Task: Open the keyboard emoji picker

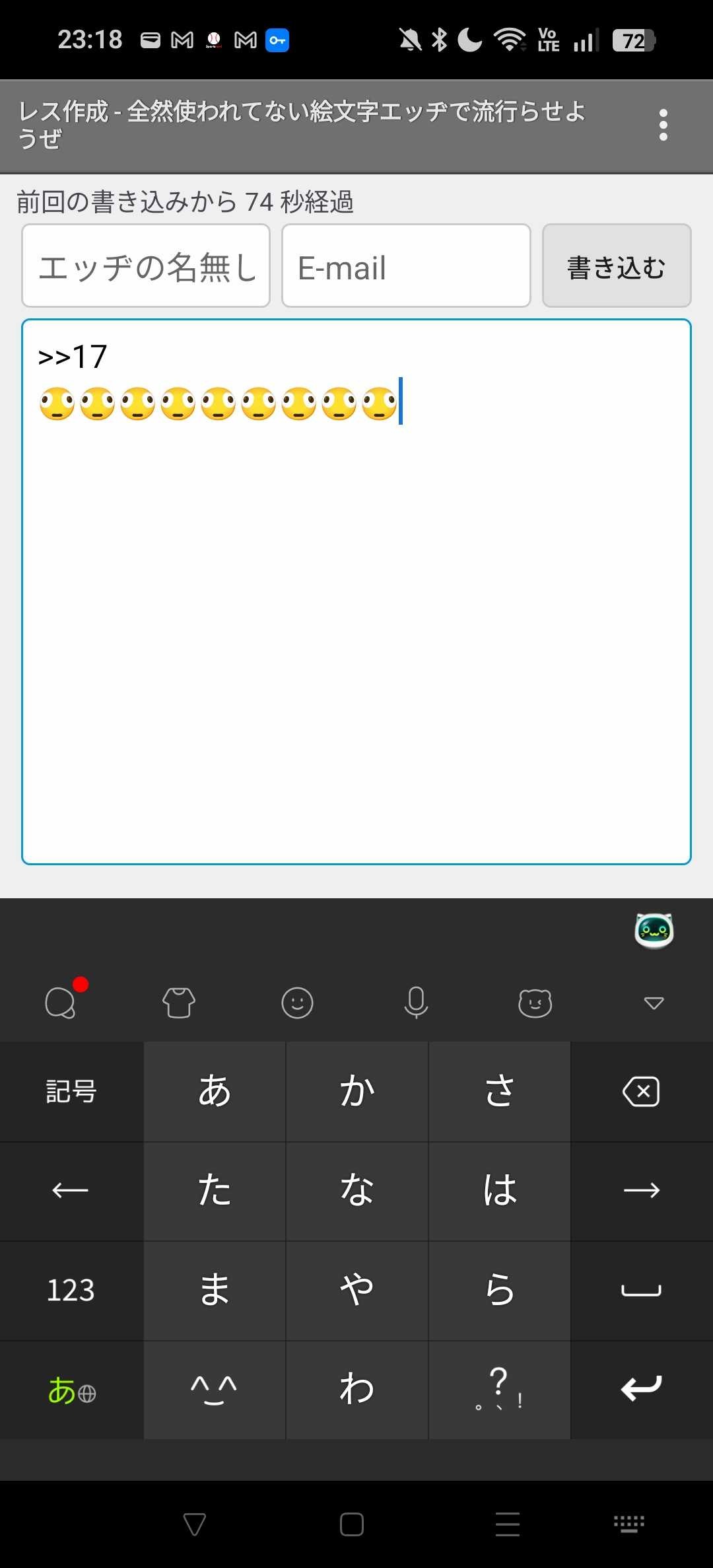Action: (297, 1003)
